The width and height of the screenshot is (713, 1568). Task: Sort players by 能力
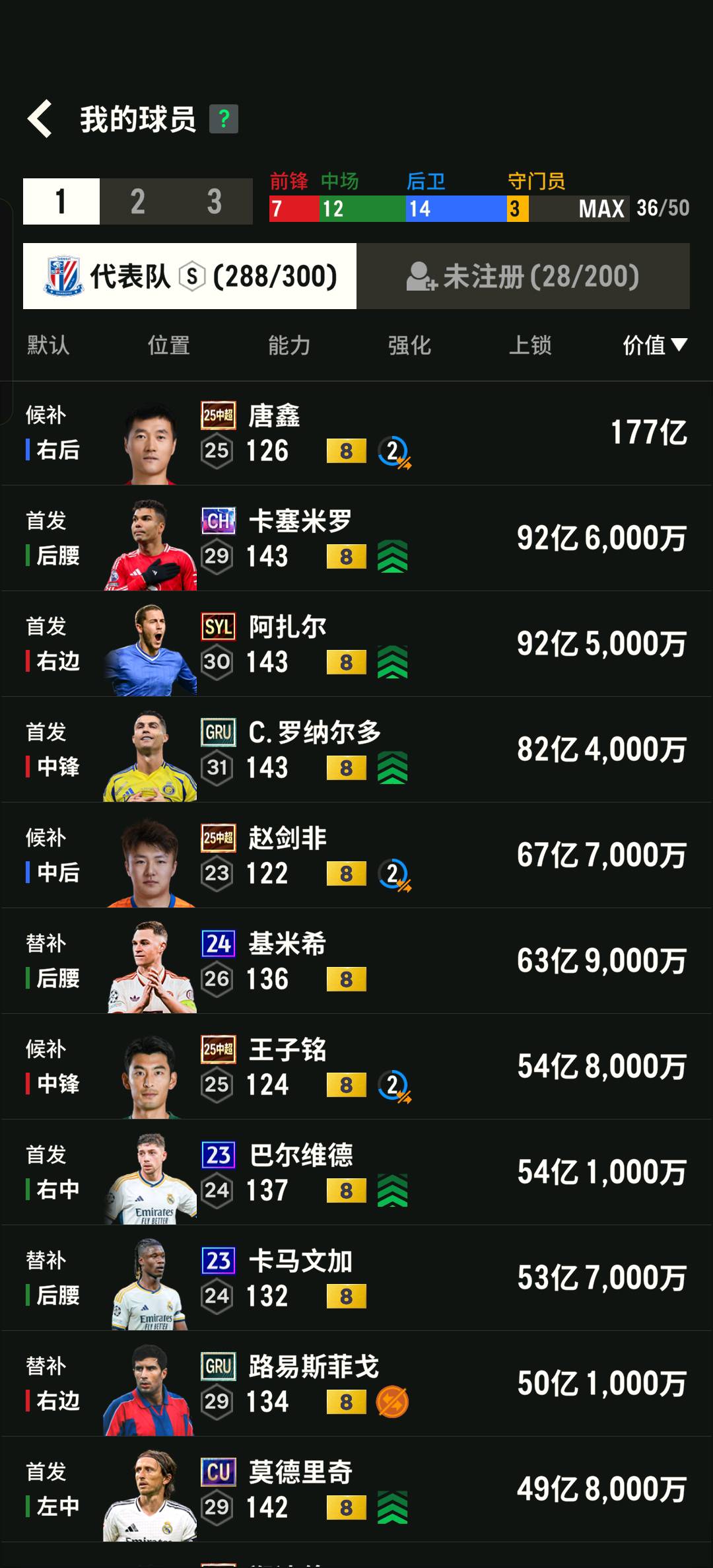(289, 345)
